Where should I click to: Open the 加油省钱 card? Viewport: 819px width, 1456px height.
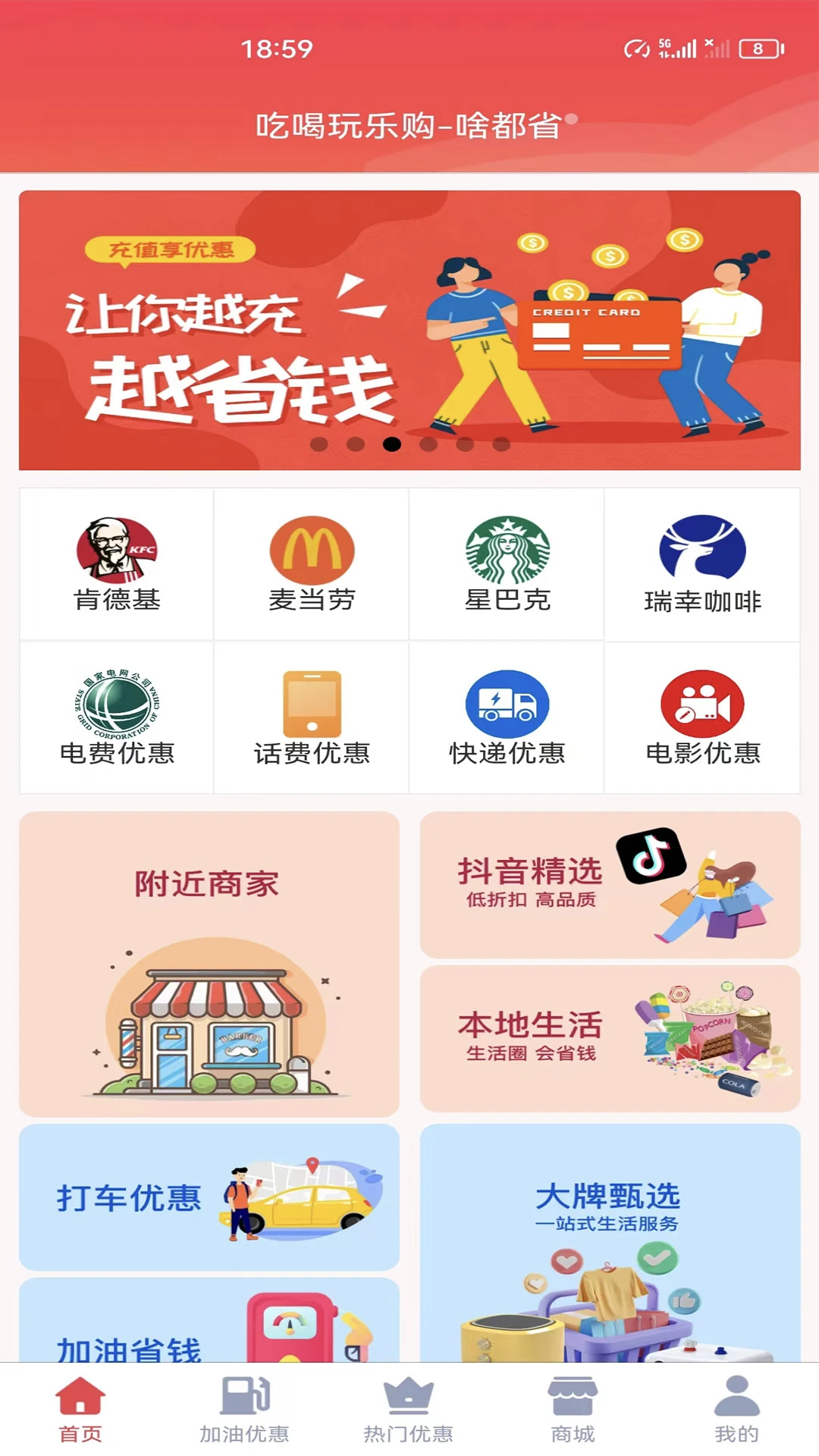[x=209, y=1323]
